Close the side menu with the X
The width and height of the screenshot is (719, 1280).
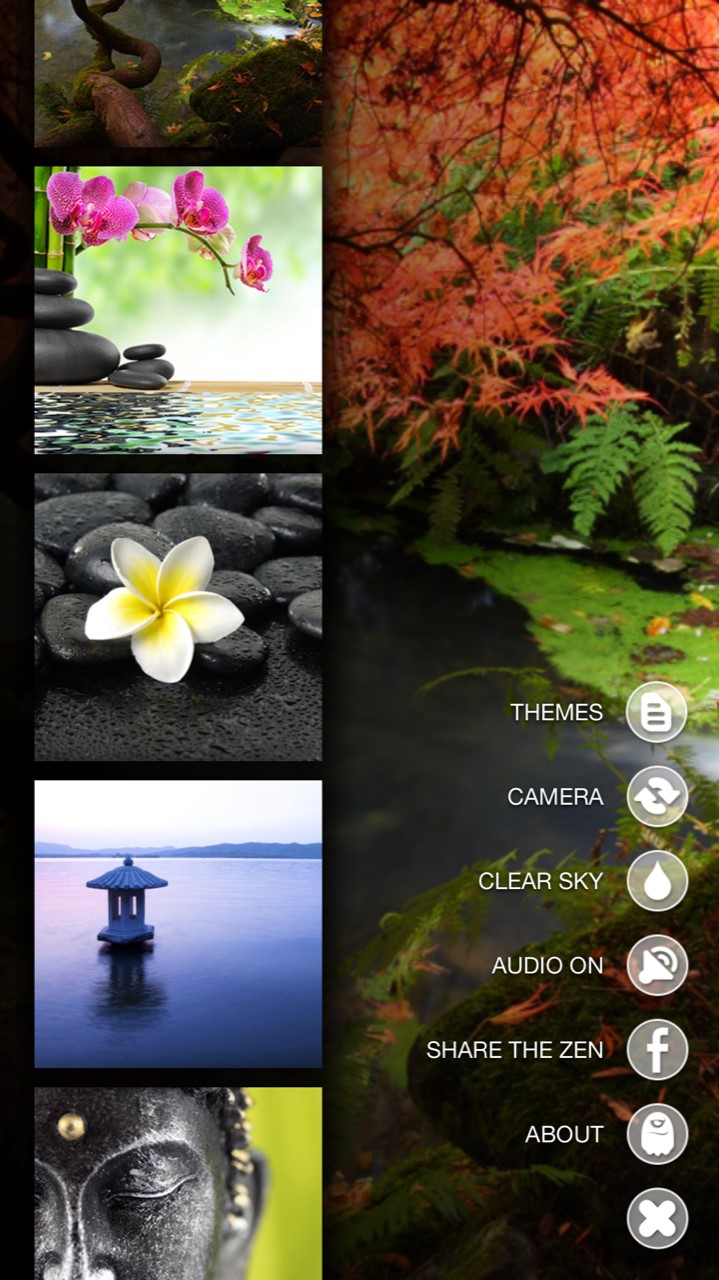(657, 1218)
